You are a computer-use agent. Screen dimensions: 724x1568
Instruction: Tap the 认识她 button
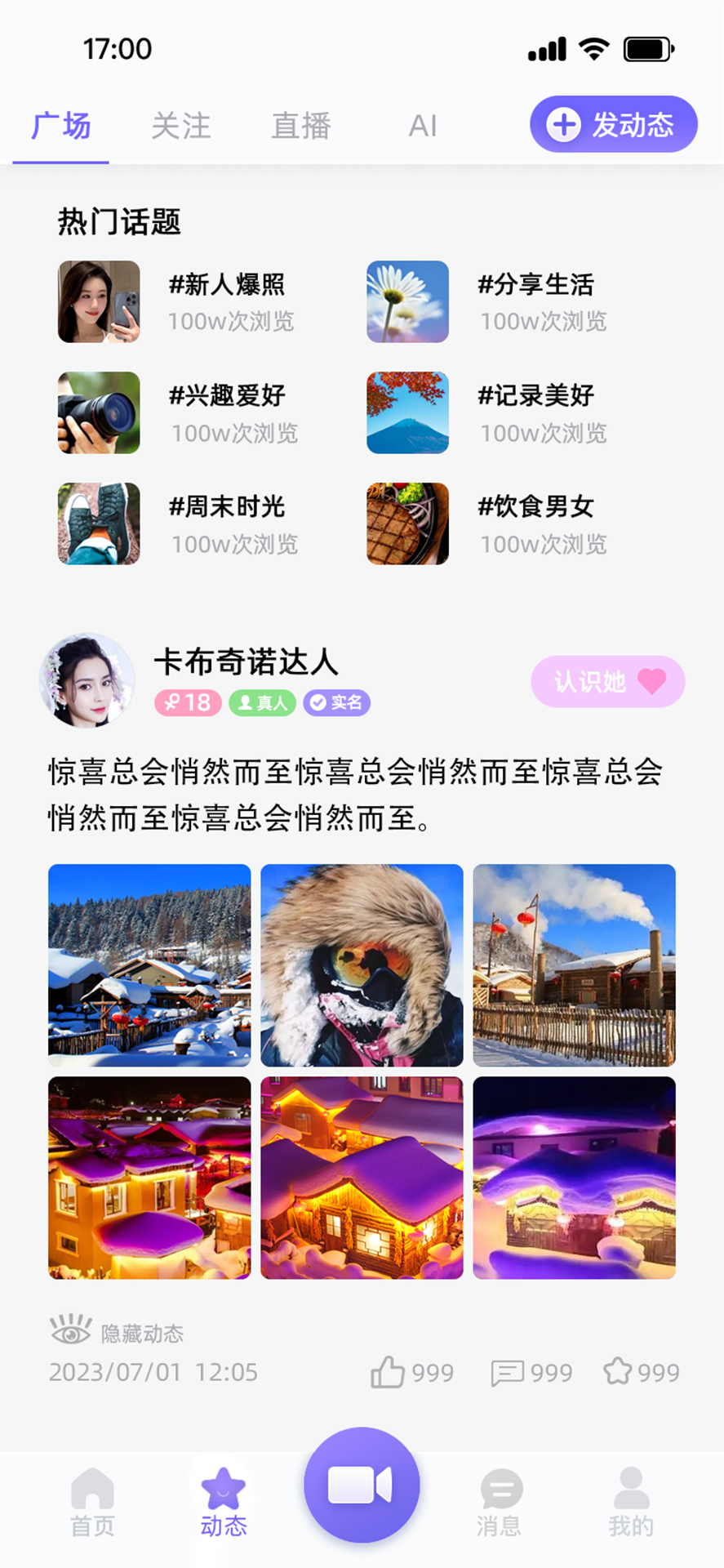tap(607, 681)
